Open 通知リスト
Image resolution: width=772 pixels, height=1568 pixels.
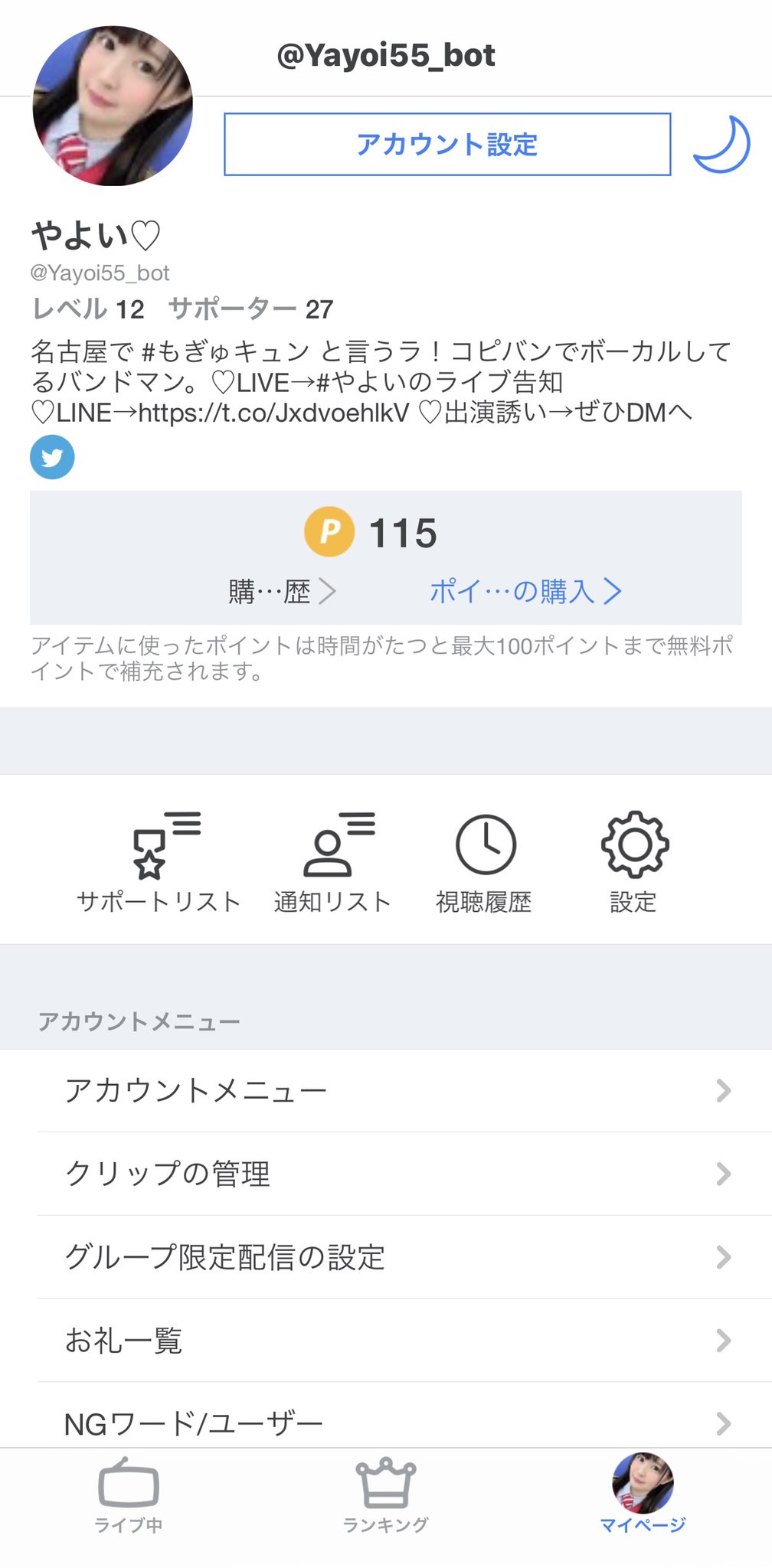332,862
